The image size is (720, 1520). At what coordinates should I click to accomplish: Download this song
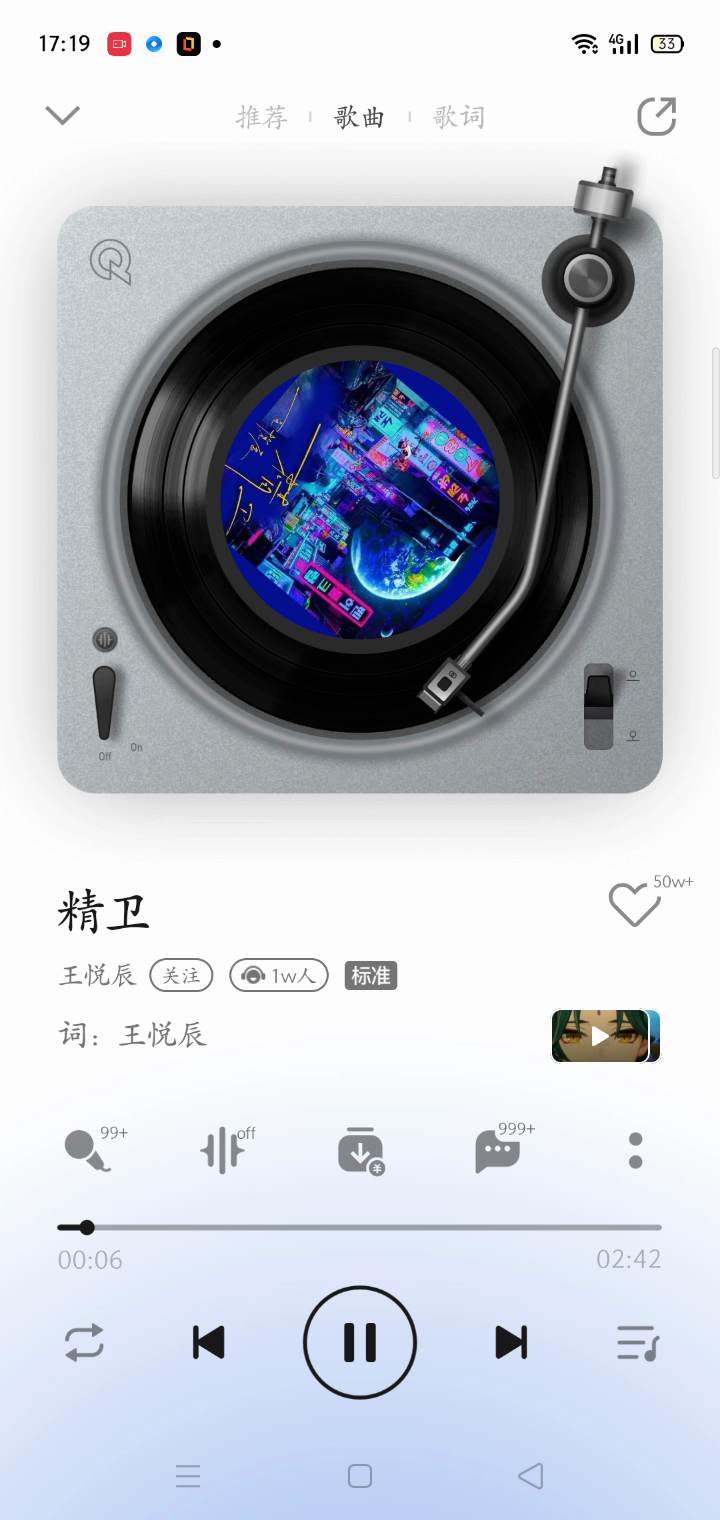[x=360, y=1151]
